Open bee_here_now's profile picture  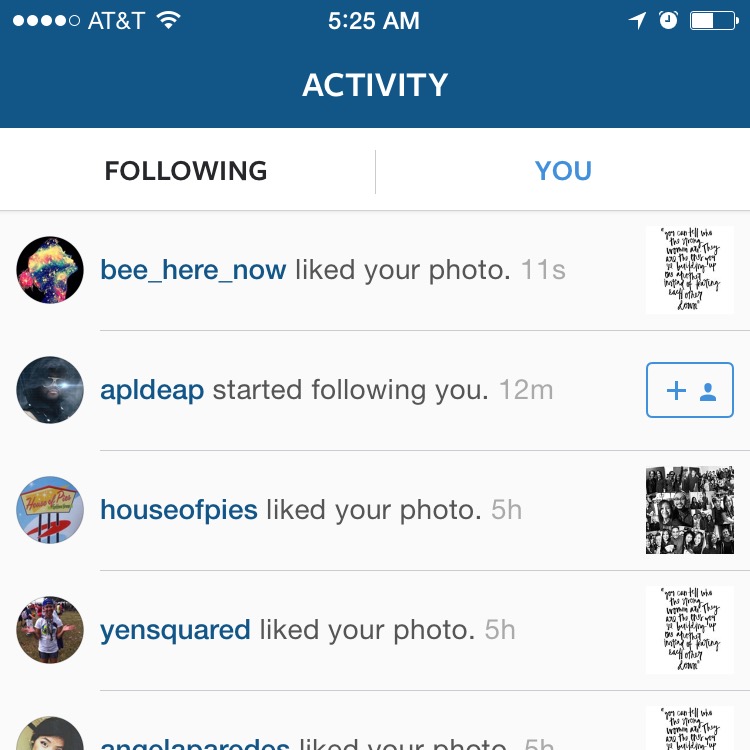pyautogui.click(x=50, y=270)
